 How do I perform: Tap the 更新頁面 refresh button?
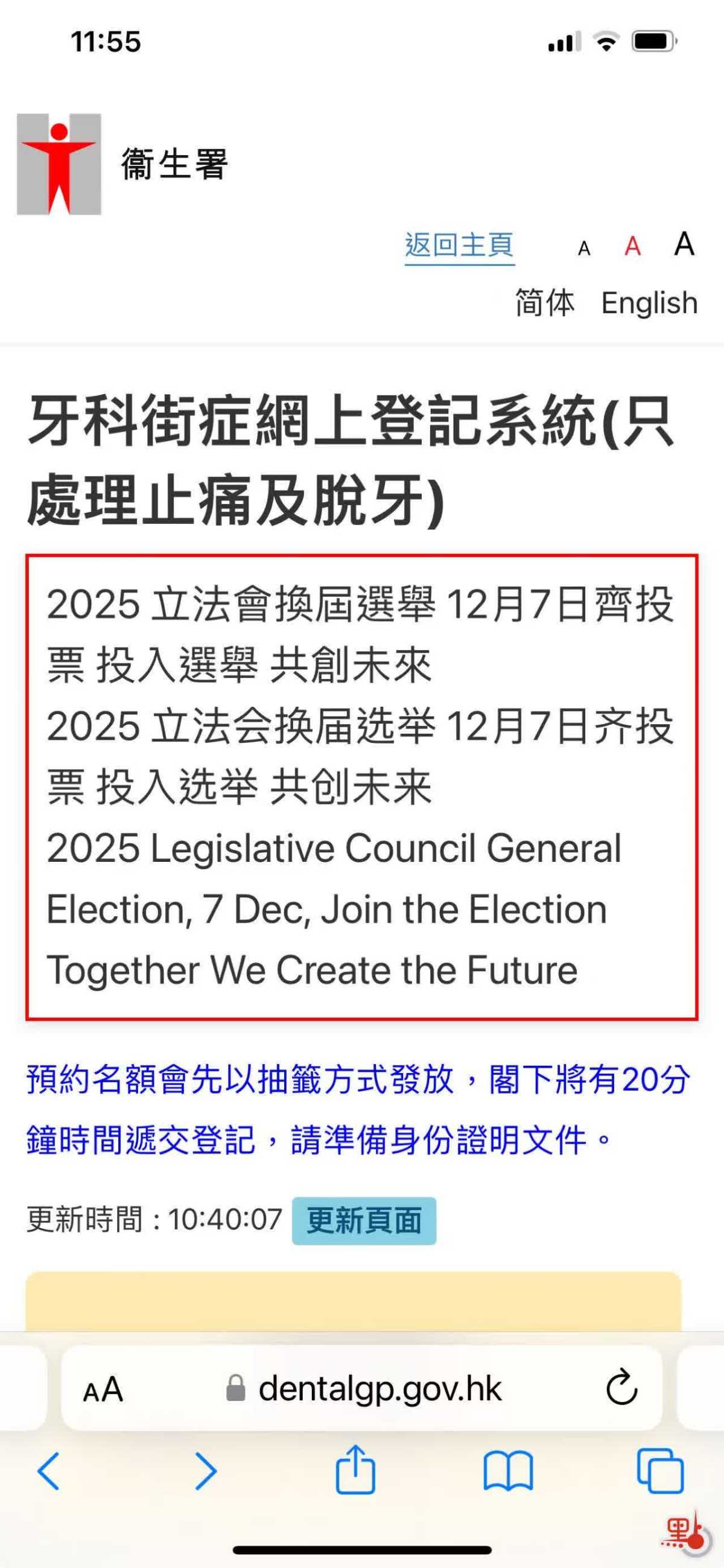pyautogui.click(x=364, y=1220)
